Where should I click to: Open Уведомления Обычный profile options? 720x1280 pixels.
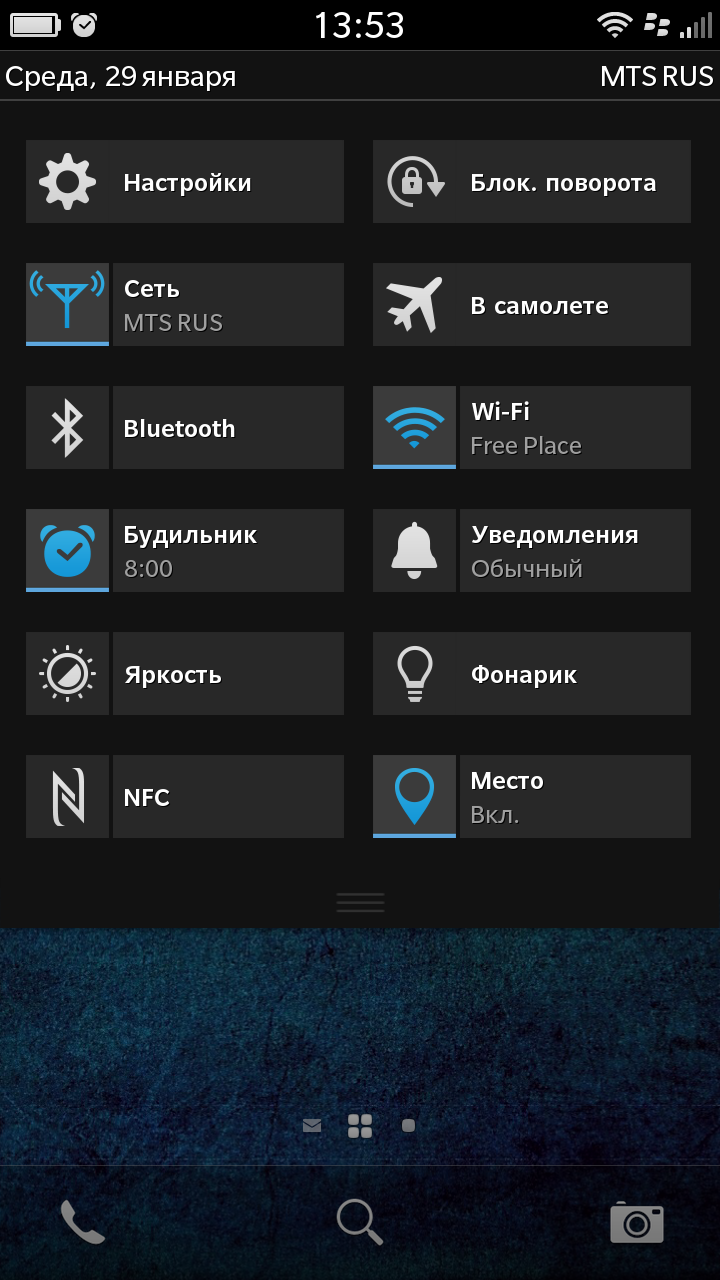click(575, 550)
